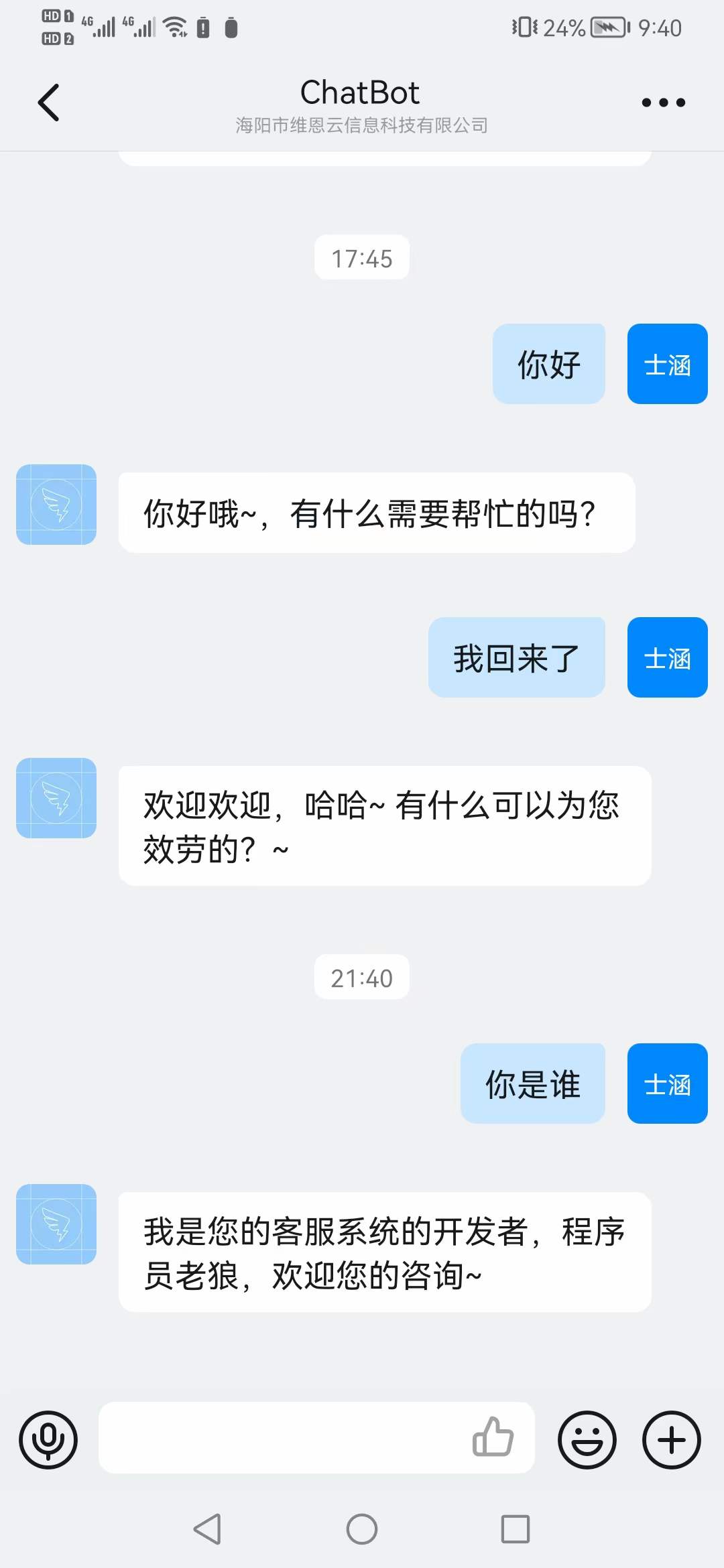Go back from the ChatBot conversation
Image resolution: width=724 pixels, height=1568 pixels.
point(49,103)
